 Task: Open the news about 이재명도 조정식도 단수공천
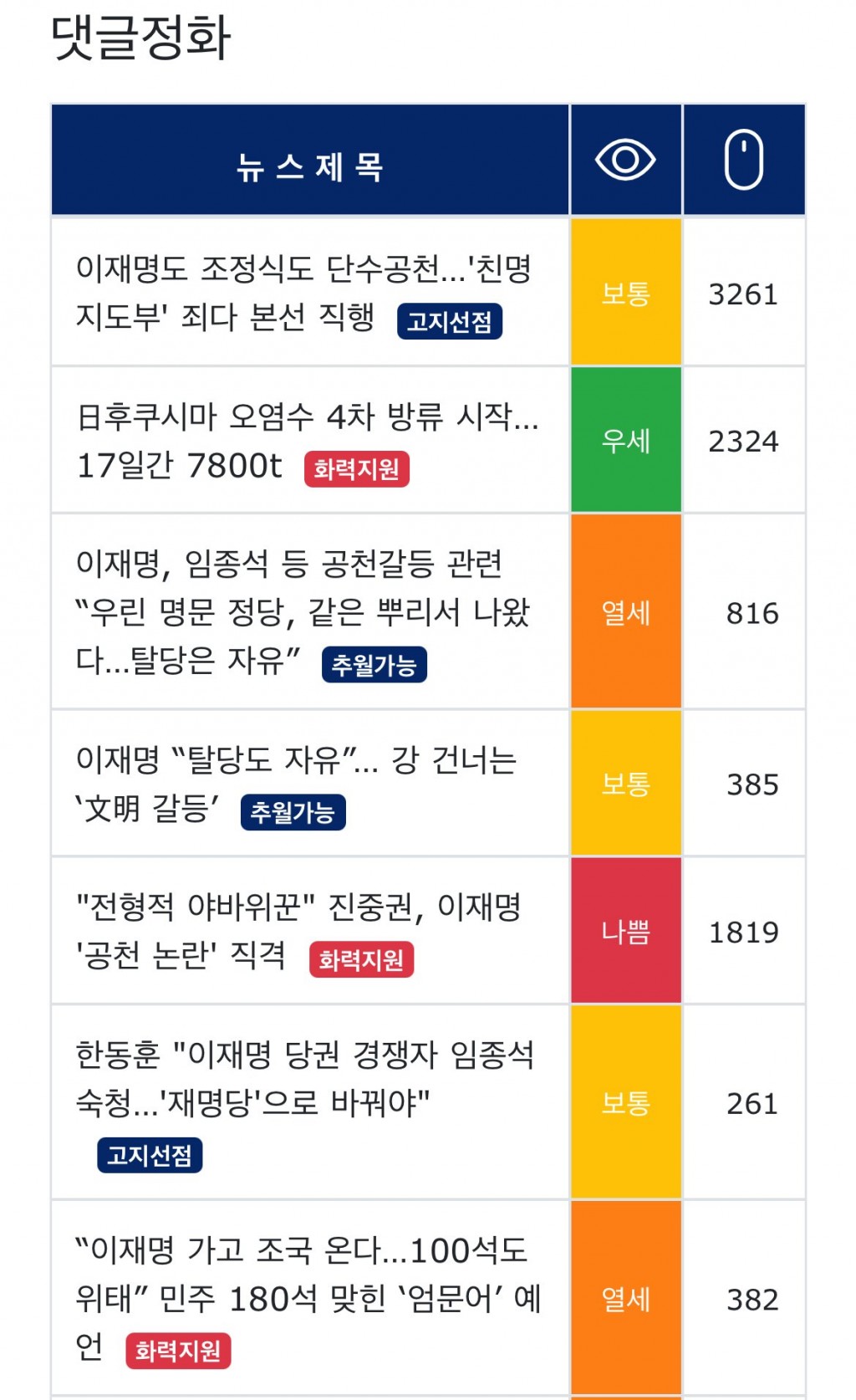tap(304, 293)
